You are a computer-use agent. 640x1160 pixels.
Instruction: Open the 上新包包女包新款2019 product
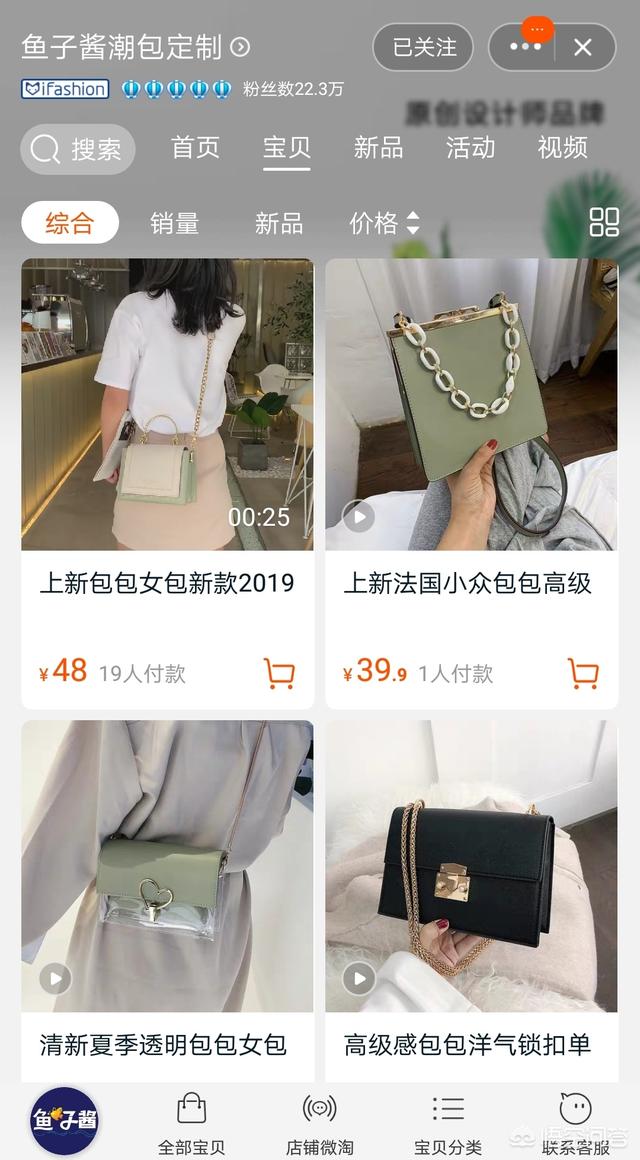tap(167, 405)
